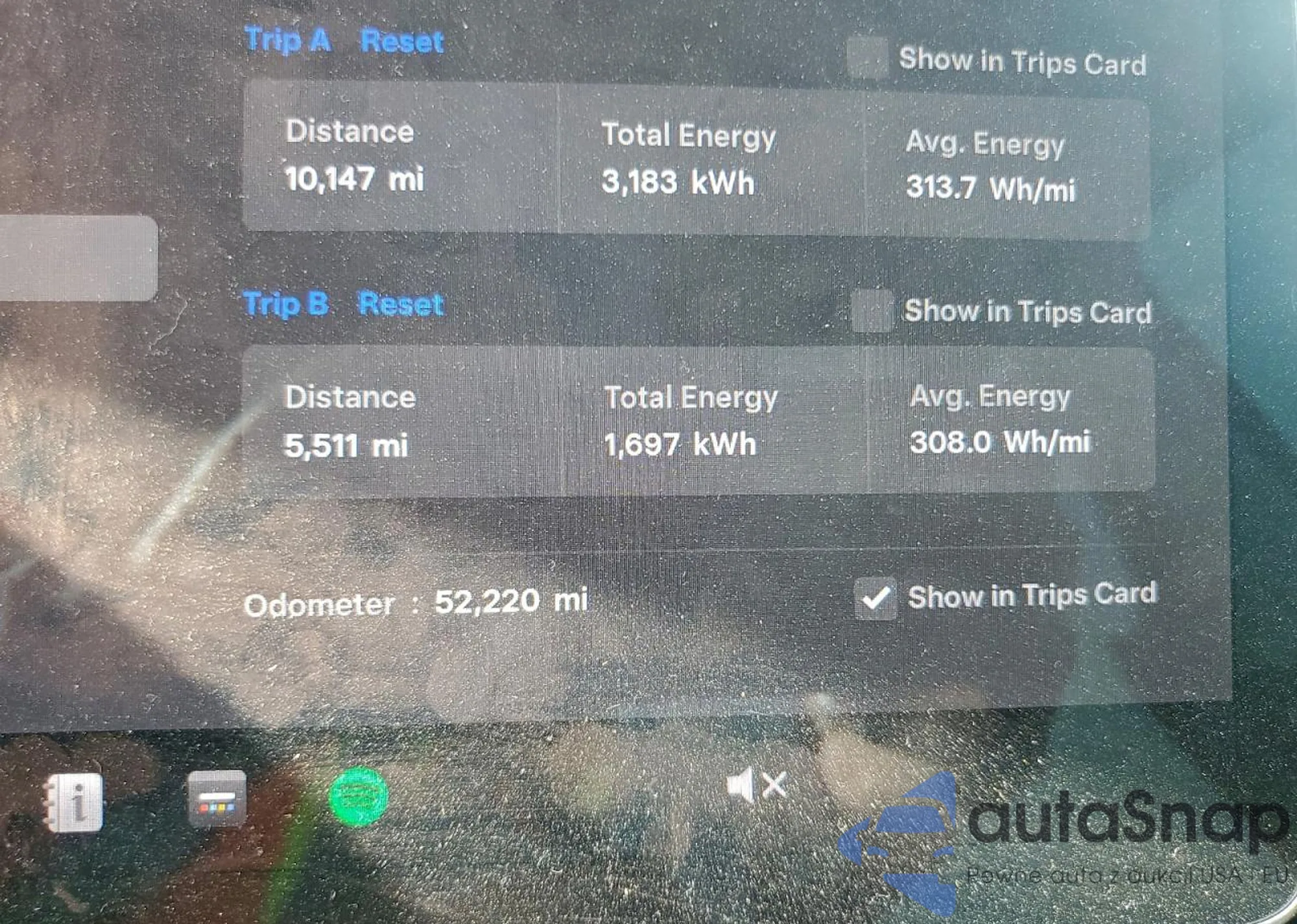The image size is (1297, 924).
Task: Uncheck Show in Trips Card beside Odometer
Action: 875,598
